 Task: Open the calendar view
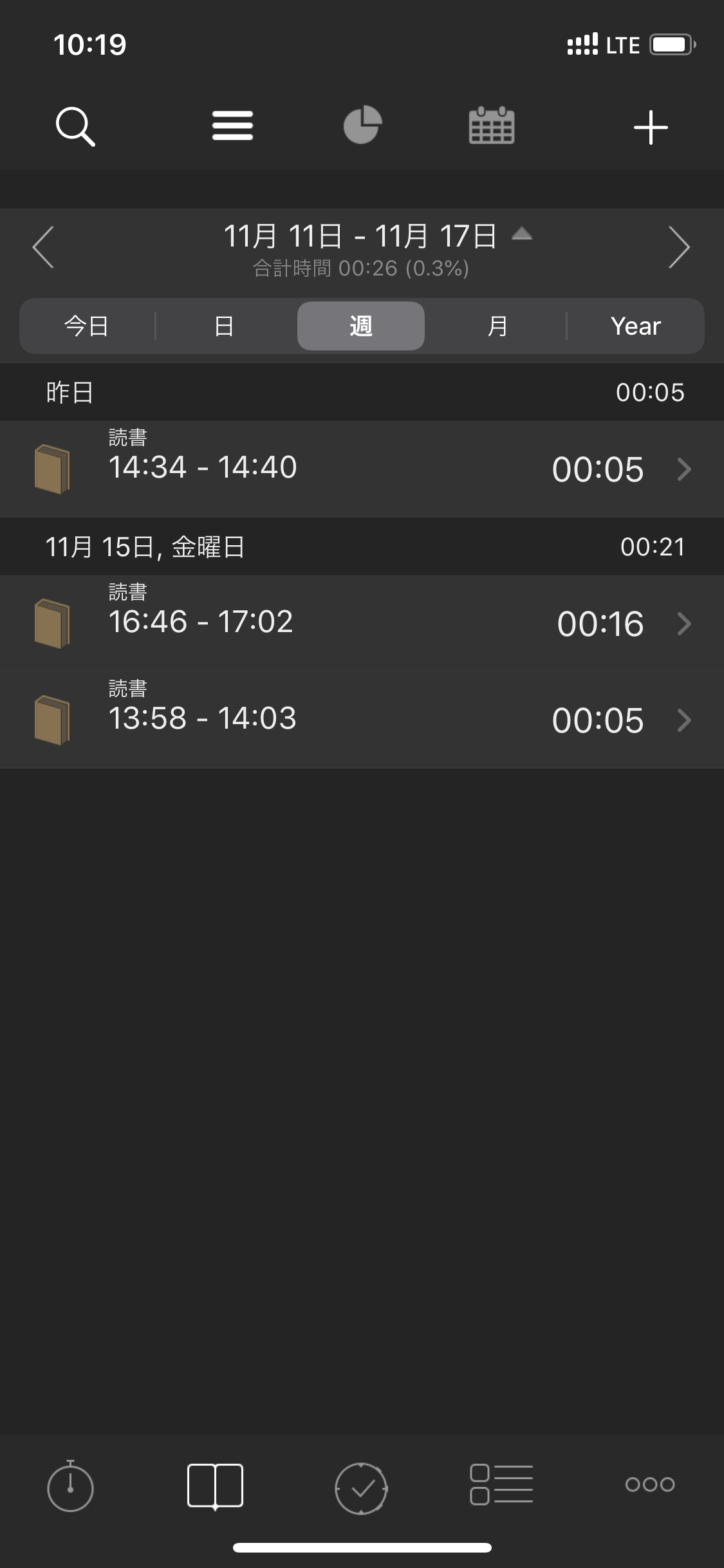tap(491, 126)
